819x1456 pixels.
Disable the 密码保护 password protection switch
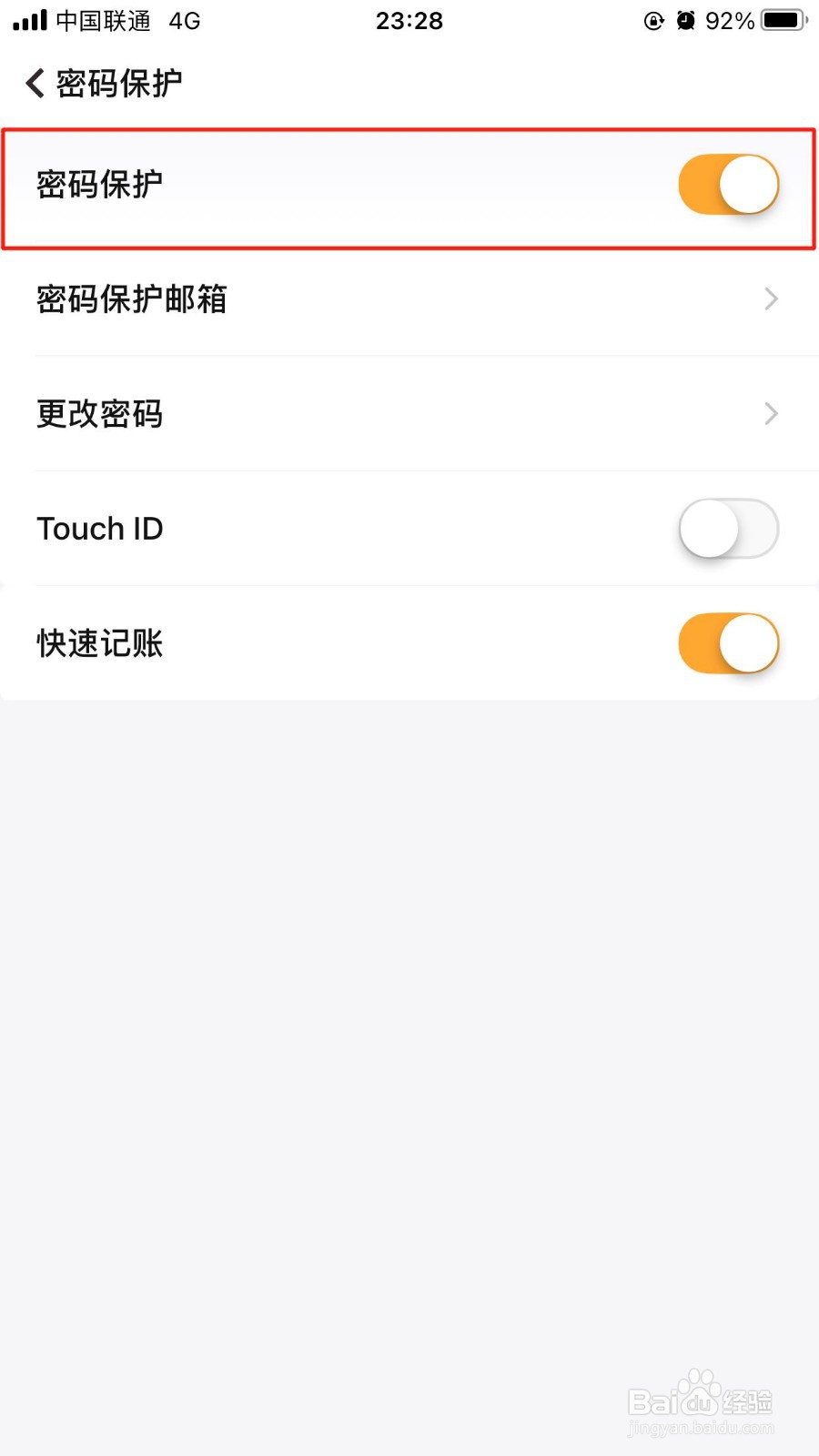coord(728,184)
